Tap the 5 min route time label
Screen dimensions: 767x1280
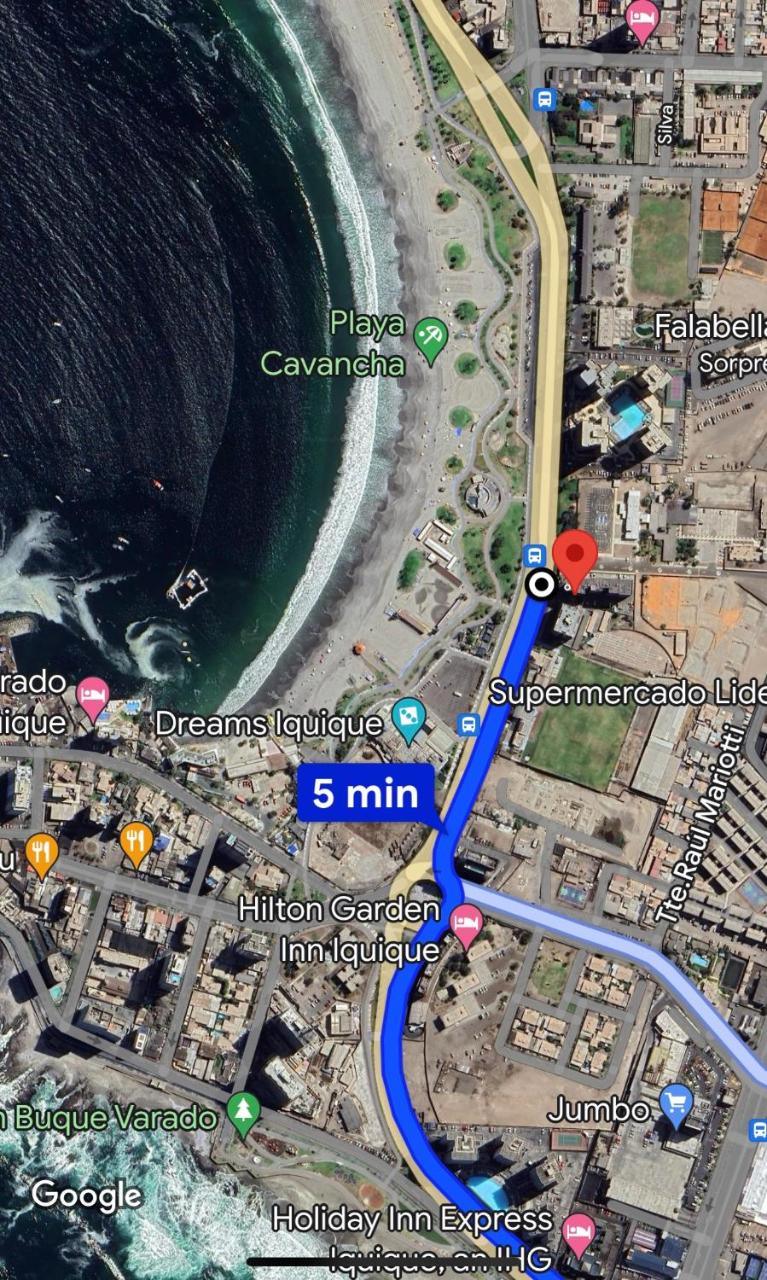coord(364,794)
